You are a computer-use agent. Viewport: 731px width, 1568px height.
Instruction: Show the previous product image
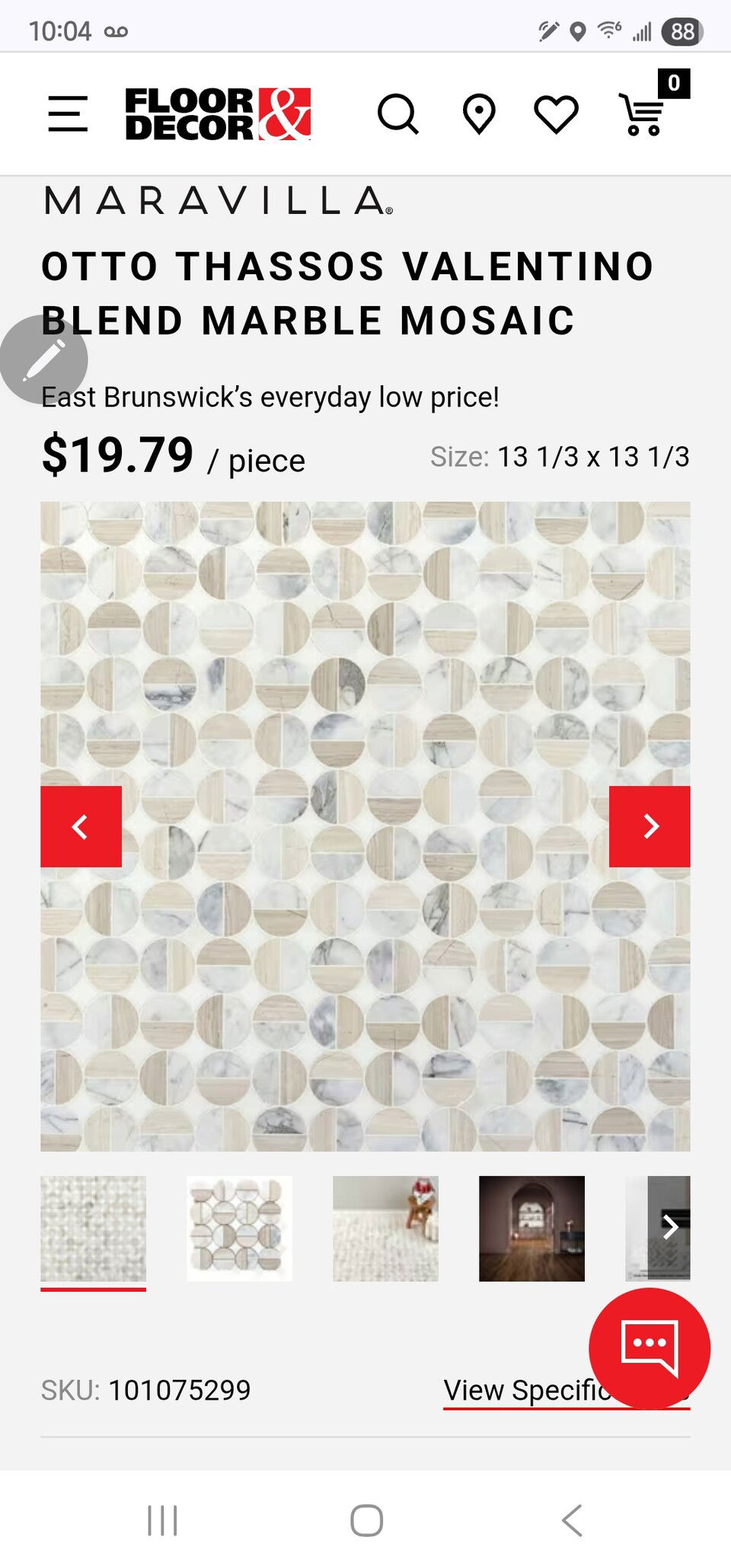(81, 826)
